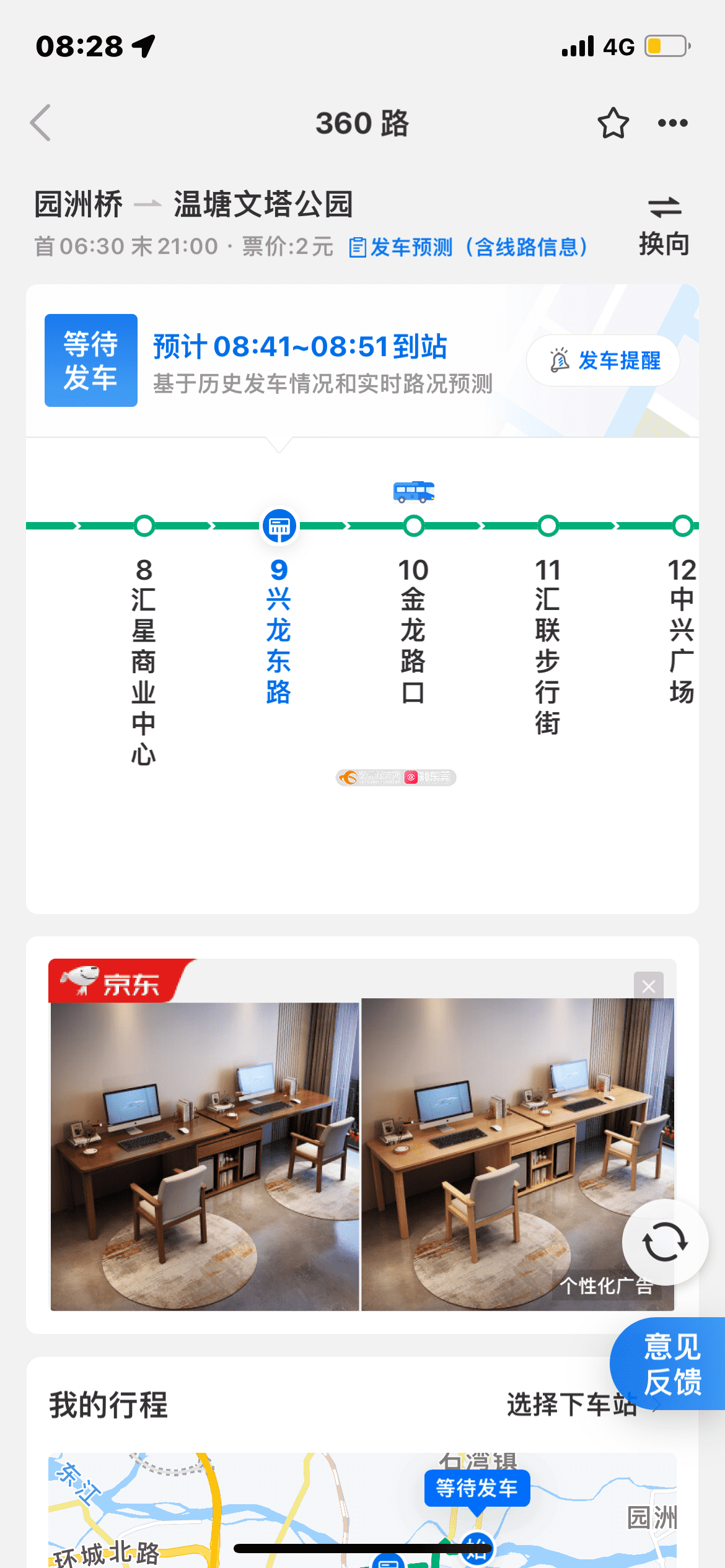Tap 选择下车站 to pick alighting stop

(x=570, y=1405)
